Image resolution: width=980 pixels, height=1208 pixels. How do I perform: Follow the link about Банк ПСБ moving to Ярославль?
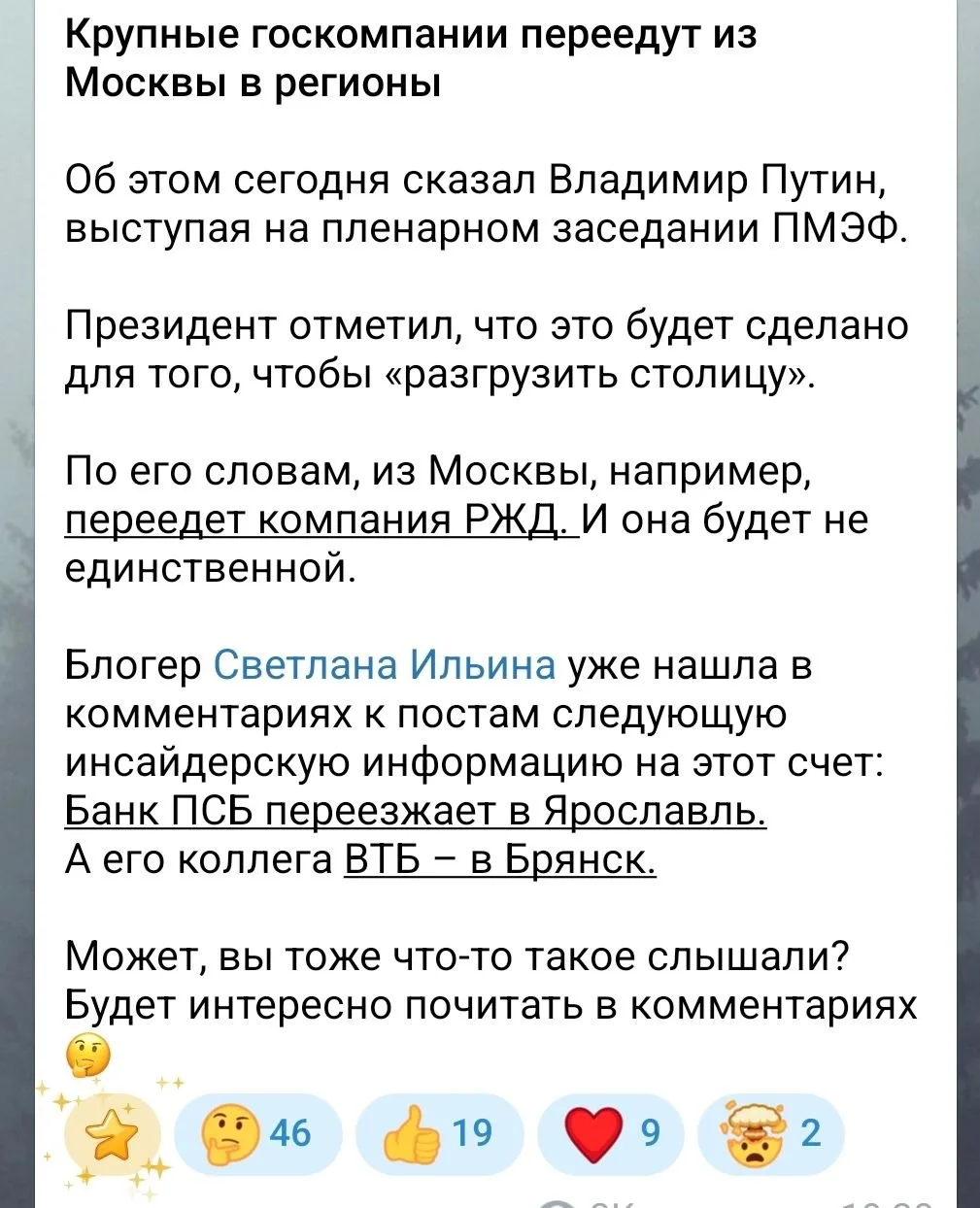coord(416,810)
